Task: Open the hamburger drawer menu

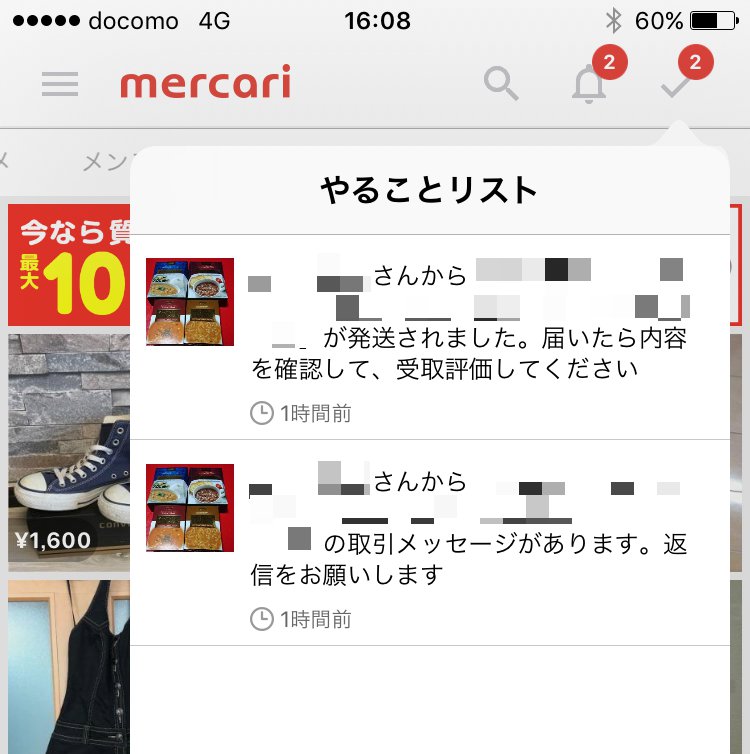Action: point(60,84)
